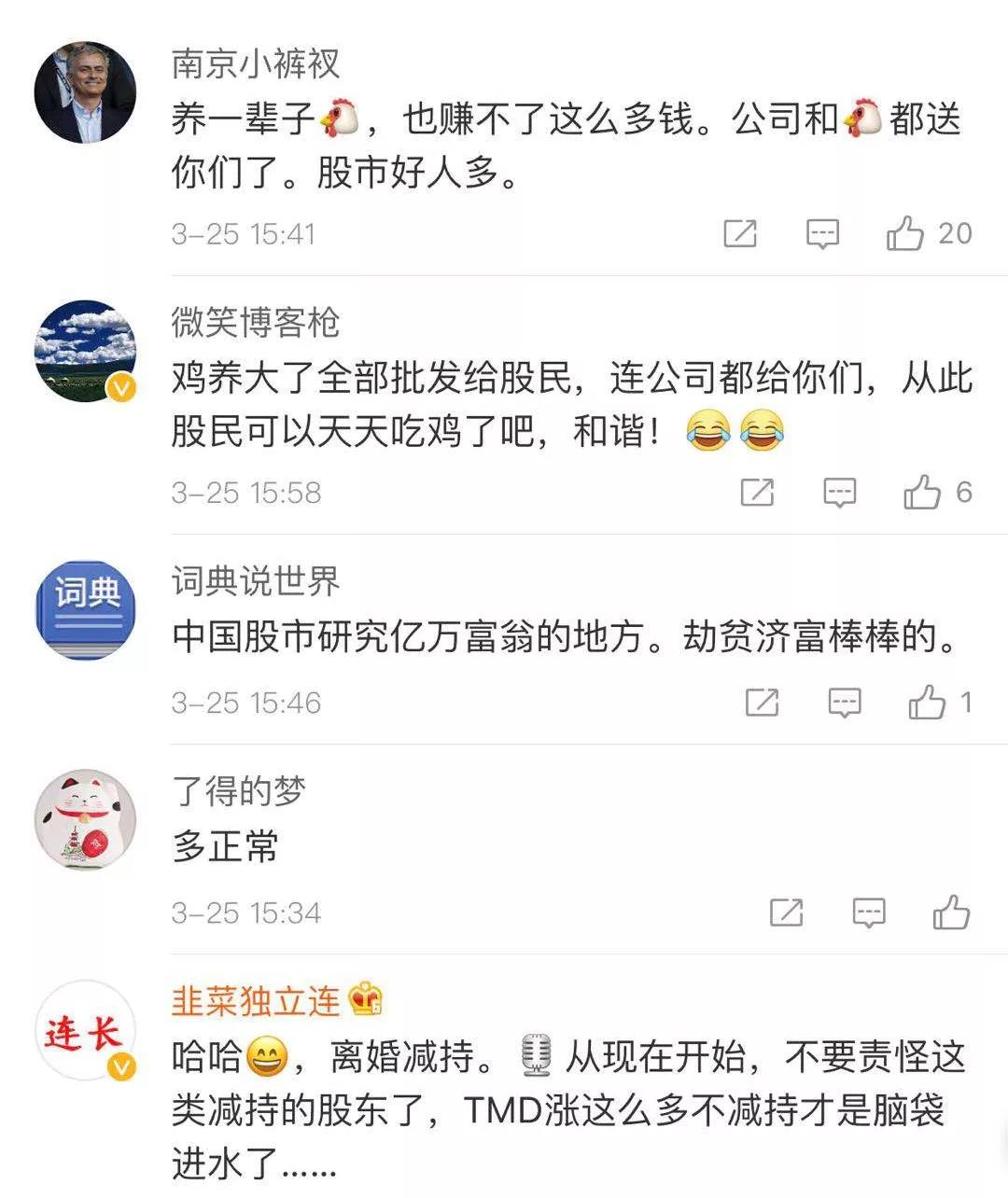Reply to 了得的梦's comment

tap(869, 912)
